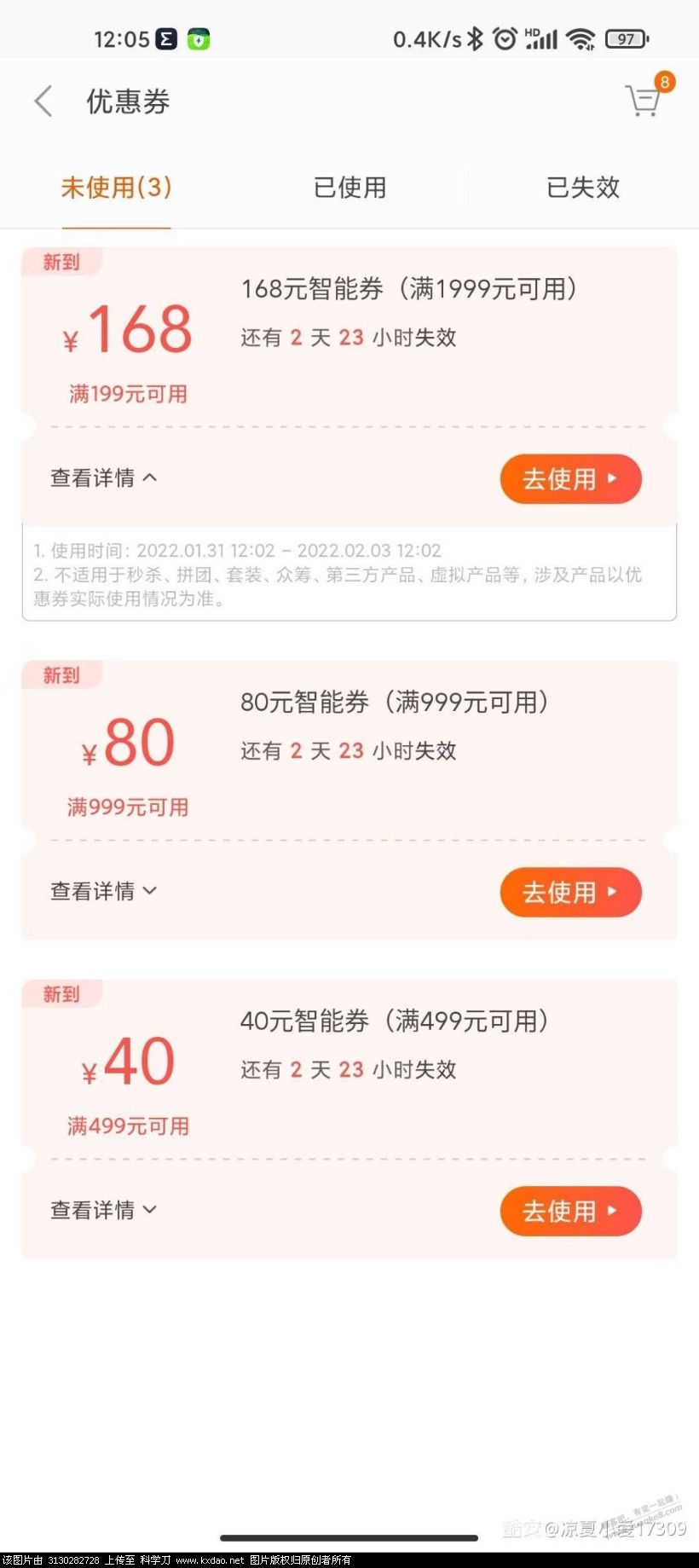699x1568 pixels.
Task: Select the 未使用(3) tab
Action: [x=116, y=188]
